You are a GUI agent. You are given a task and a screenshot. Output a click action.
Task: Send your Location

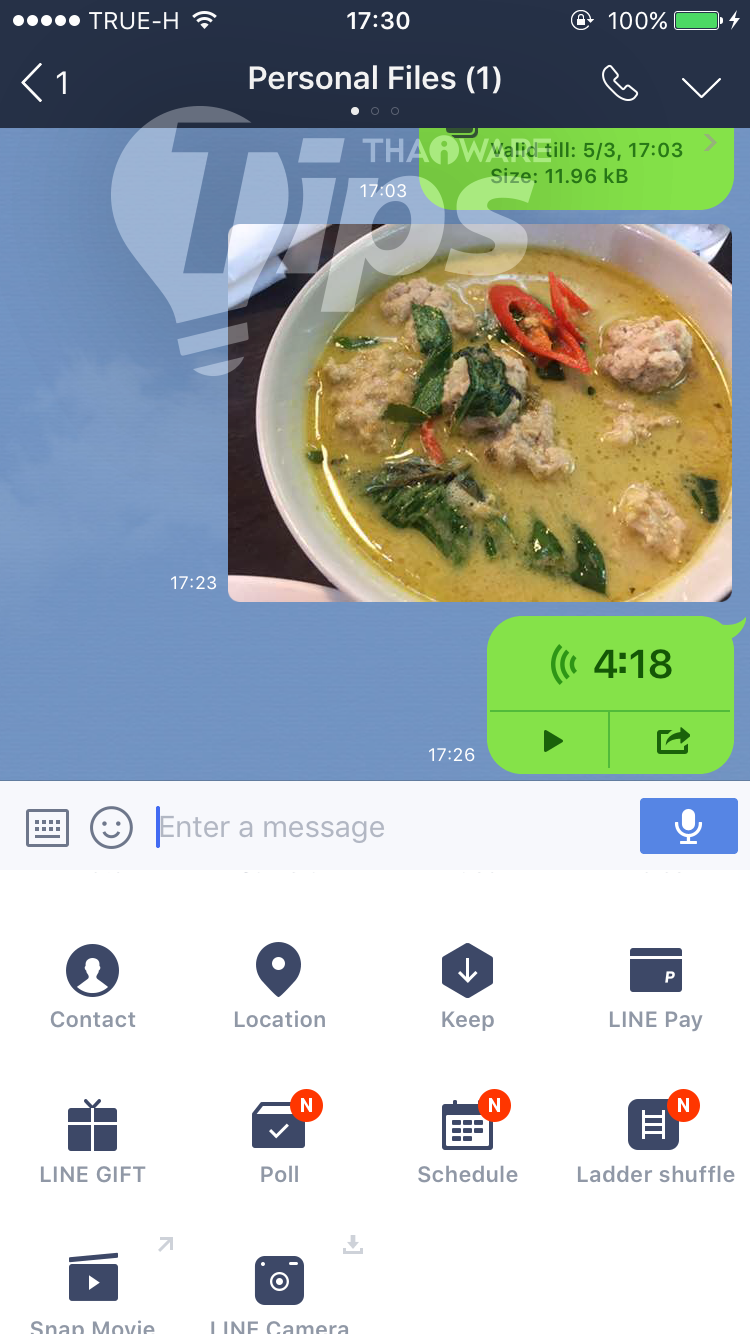click(279, 985)
